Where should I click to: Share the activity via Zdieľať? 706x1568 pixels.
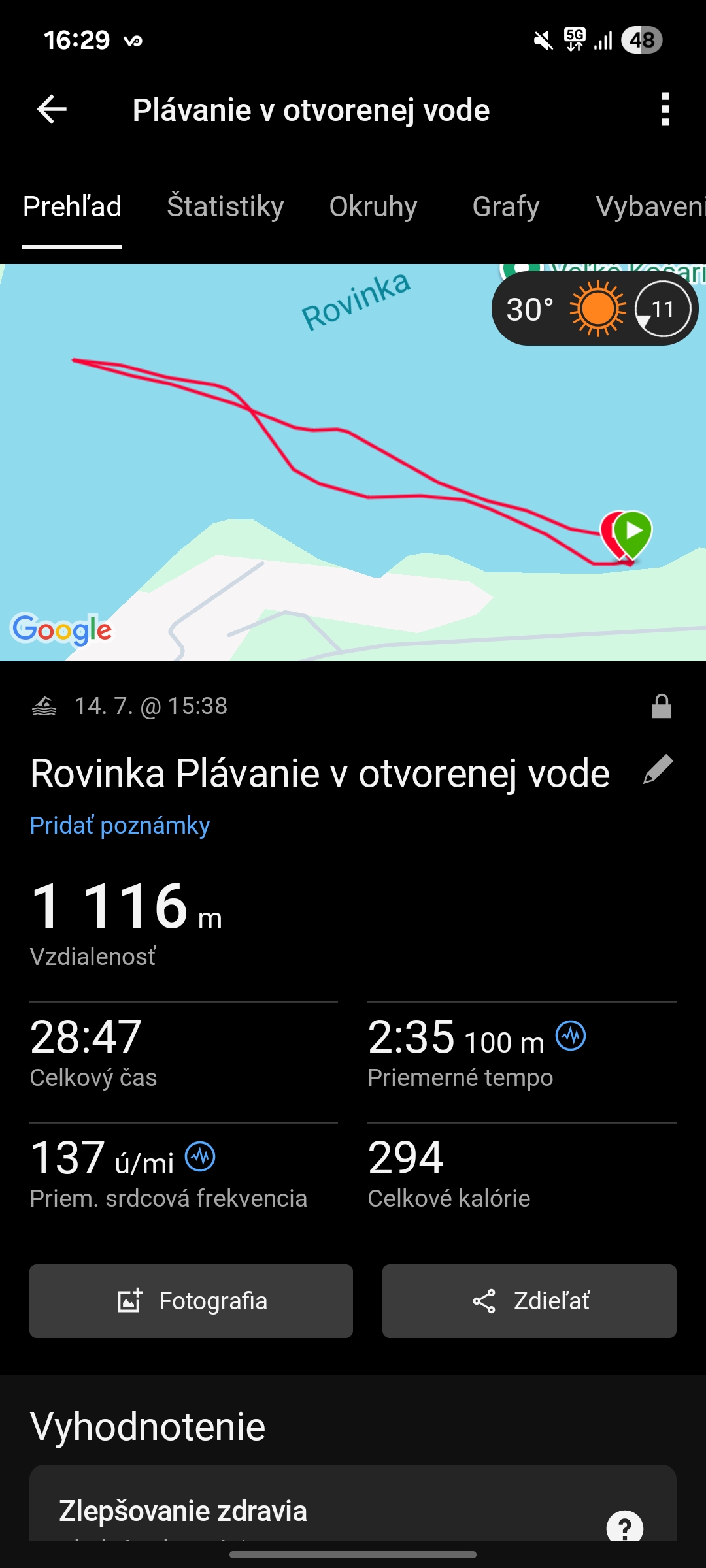pos(529,1301)
